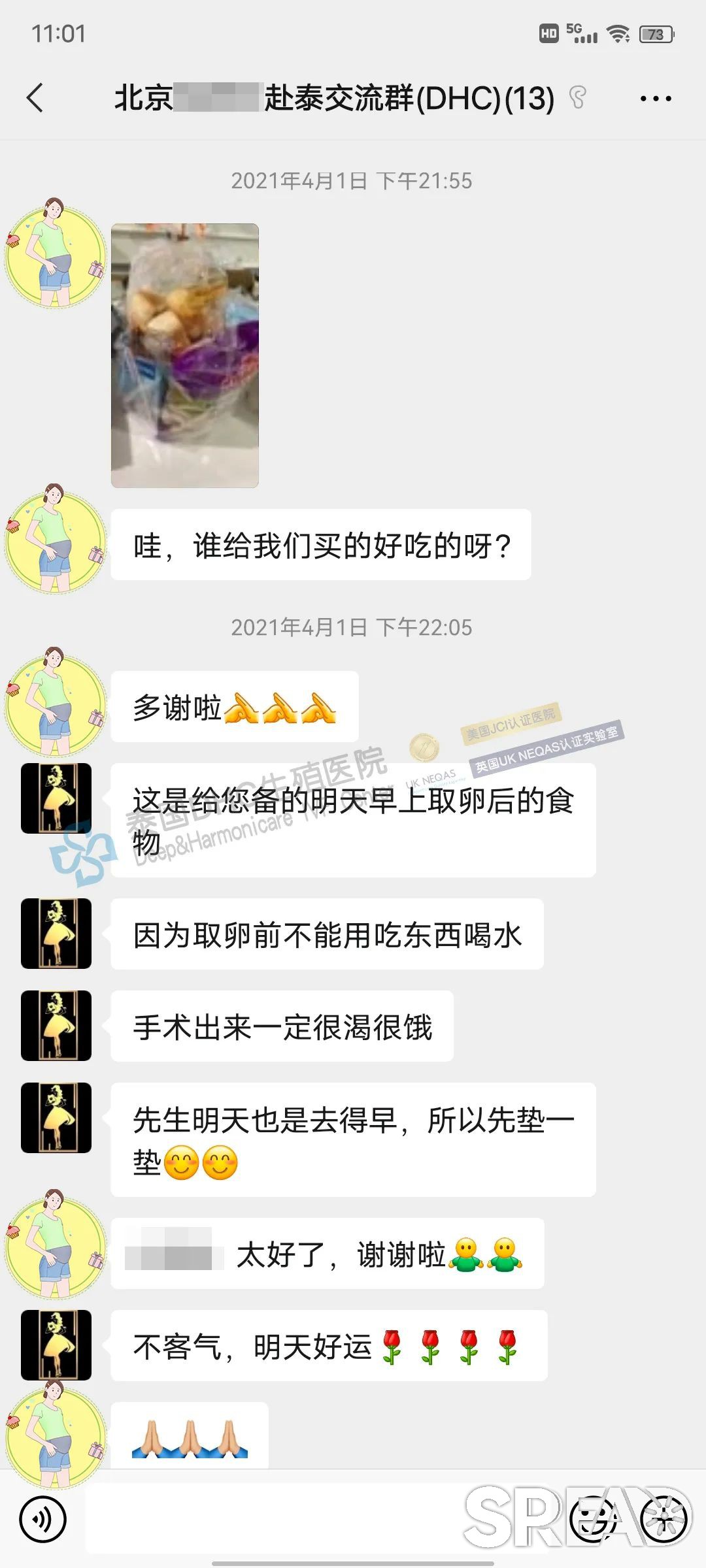Screen dimensions: 706x1568
Task: Open the shared food photo
Action: pyautogui.click(x=185, y=355)
